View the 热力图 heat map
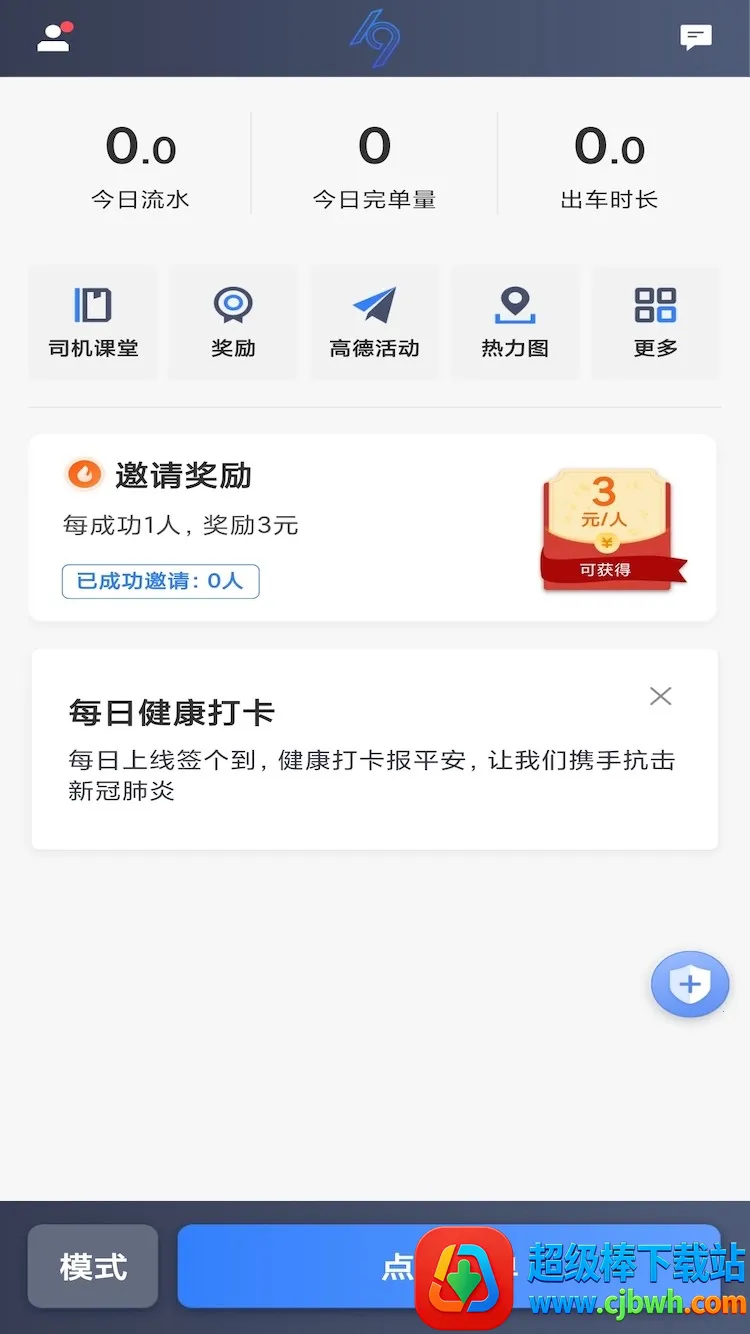The image size is (750, 1334). [x=515, y=322]
